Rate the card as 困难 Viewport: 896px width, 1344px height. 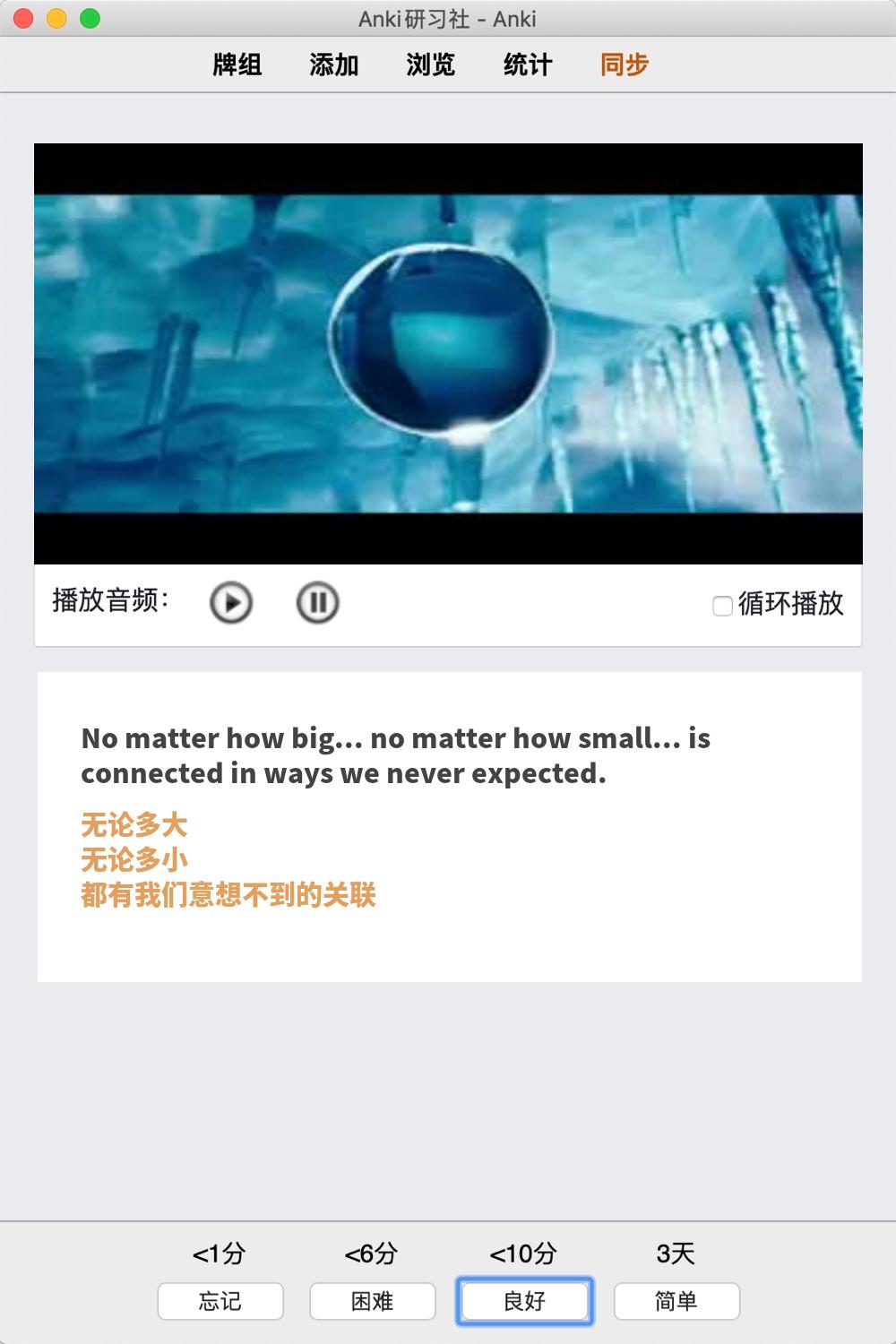click(373, 1301)
